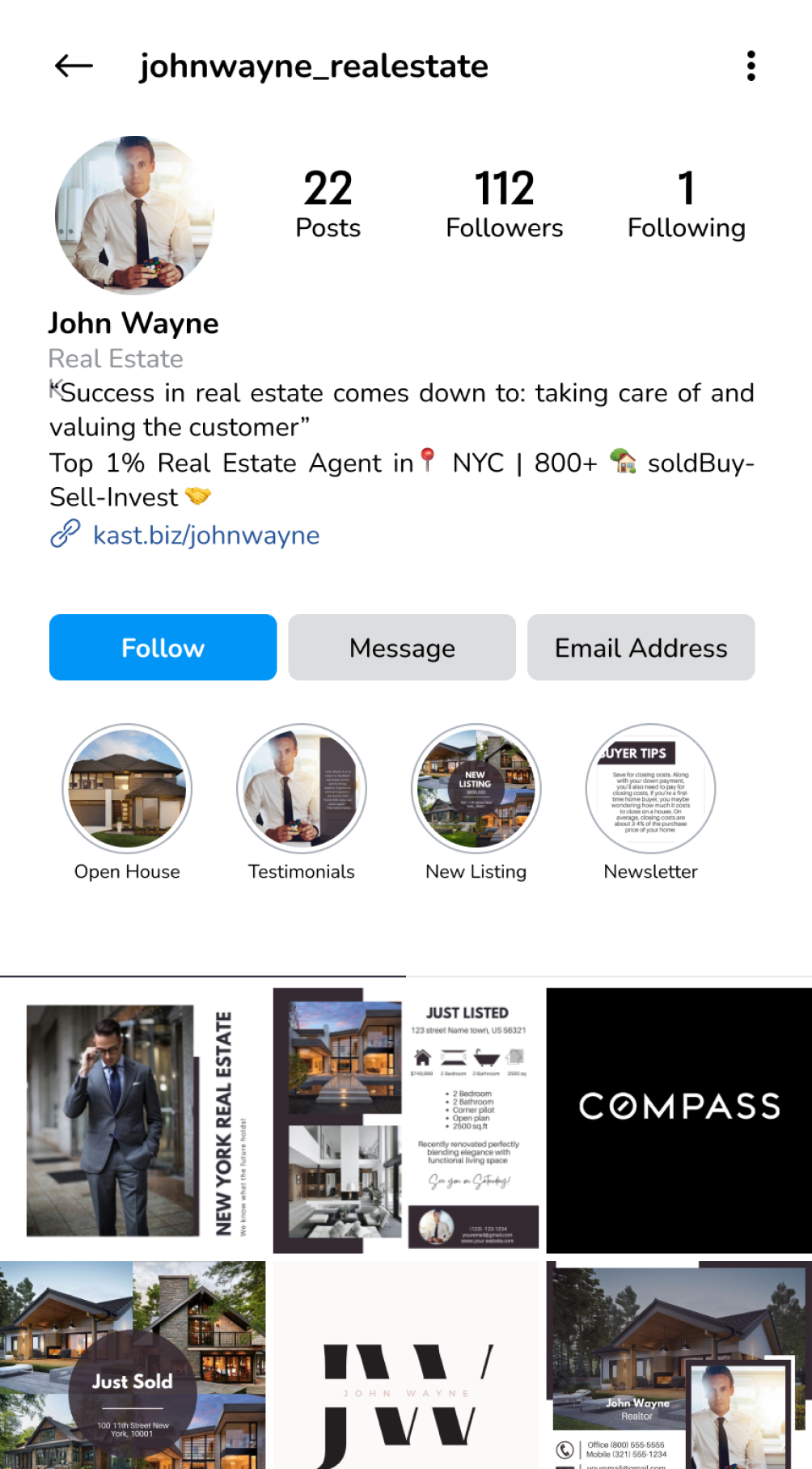View the 112 Followers list
Viewport: 812px width, 1469px height.
tap(504, 205)
